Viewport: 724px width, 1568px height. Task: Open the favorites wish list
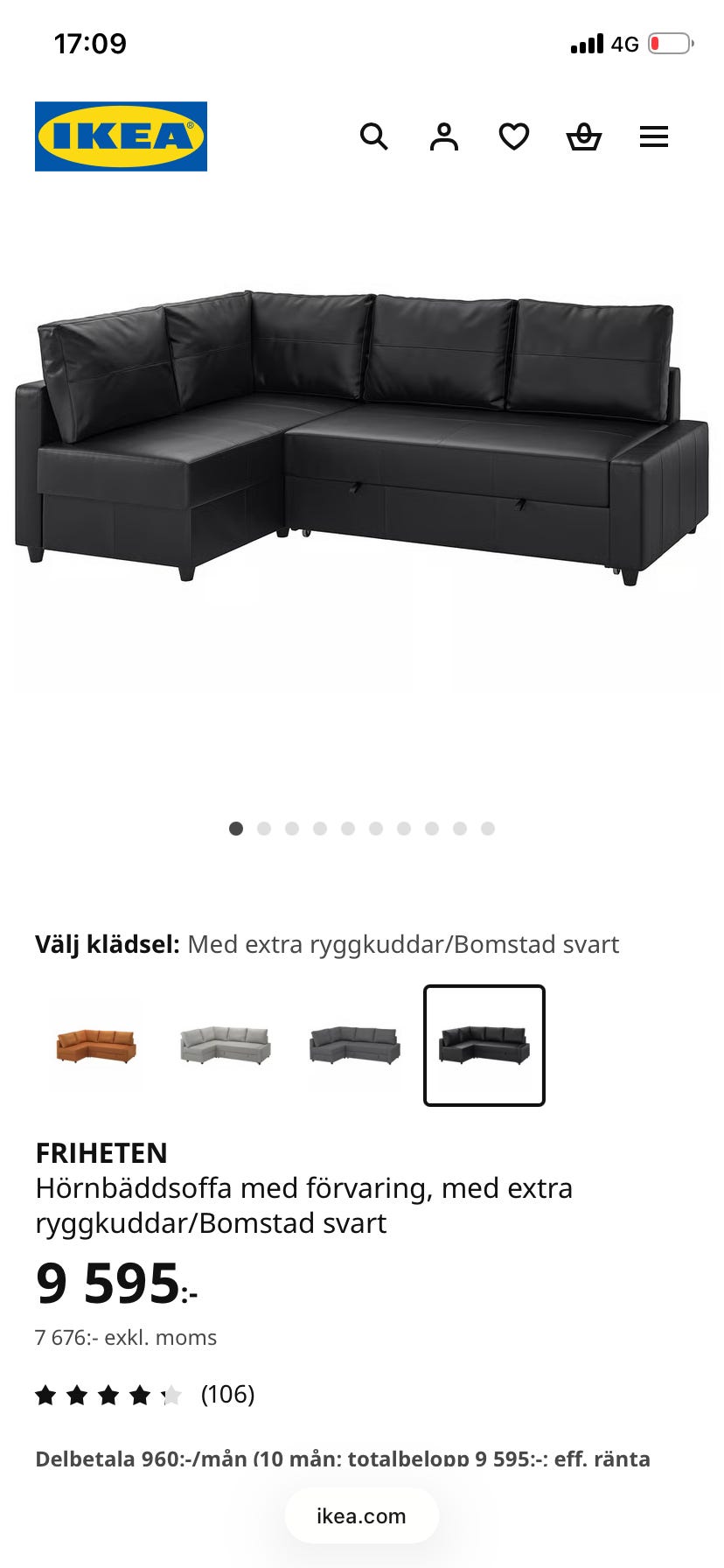(x=514, y=136)
